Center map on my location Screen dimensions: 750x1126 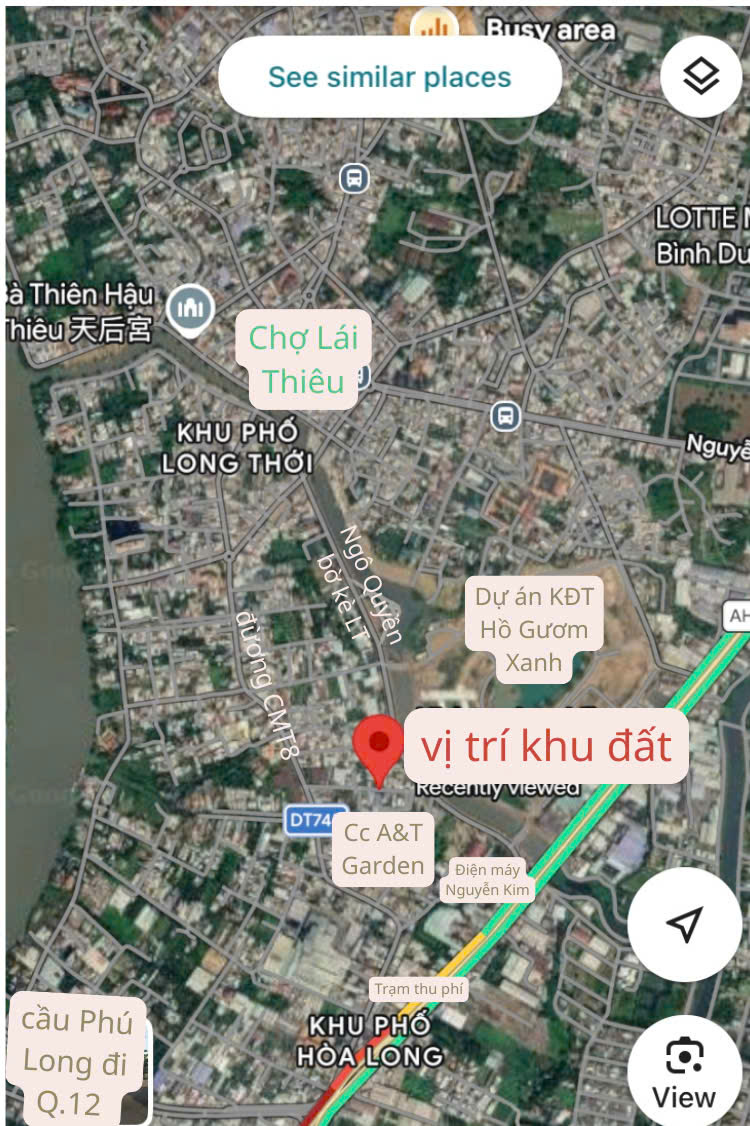tap(685, 925)
